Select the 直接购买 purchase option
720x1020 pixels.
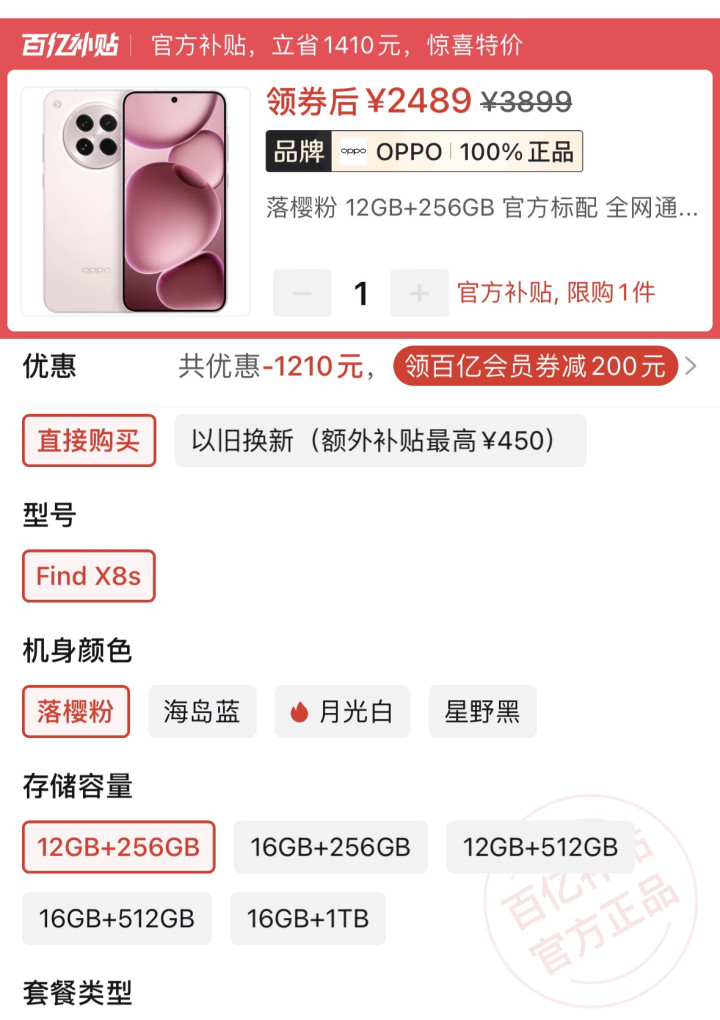click(89, 440)
